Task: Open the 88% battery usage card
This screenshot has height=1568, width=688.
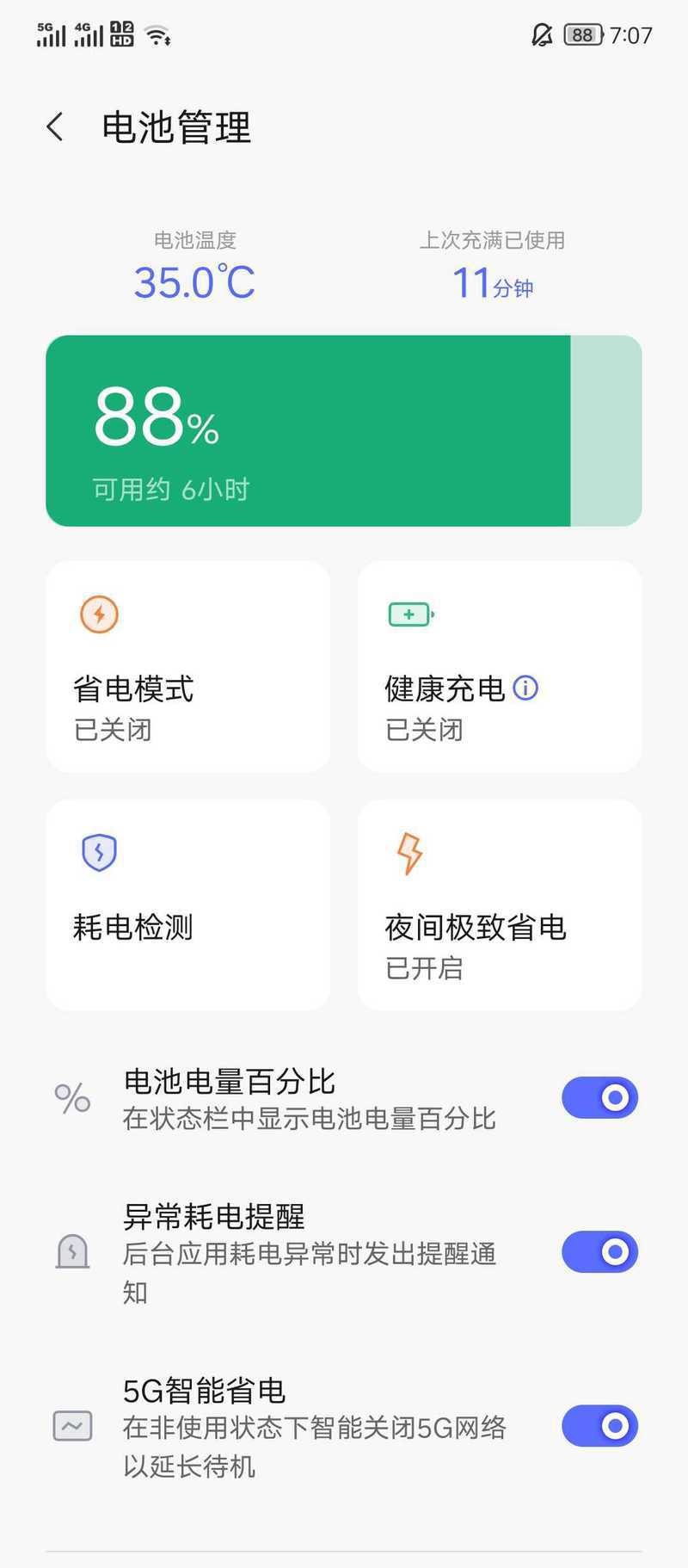Action: coord(344,430)
